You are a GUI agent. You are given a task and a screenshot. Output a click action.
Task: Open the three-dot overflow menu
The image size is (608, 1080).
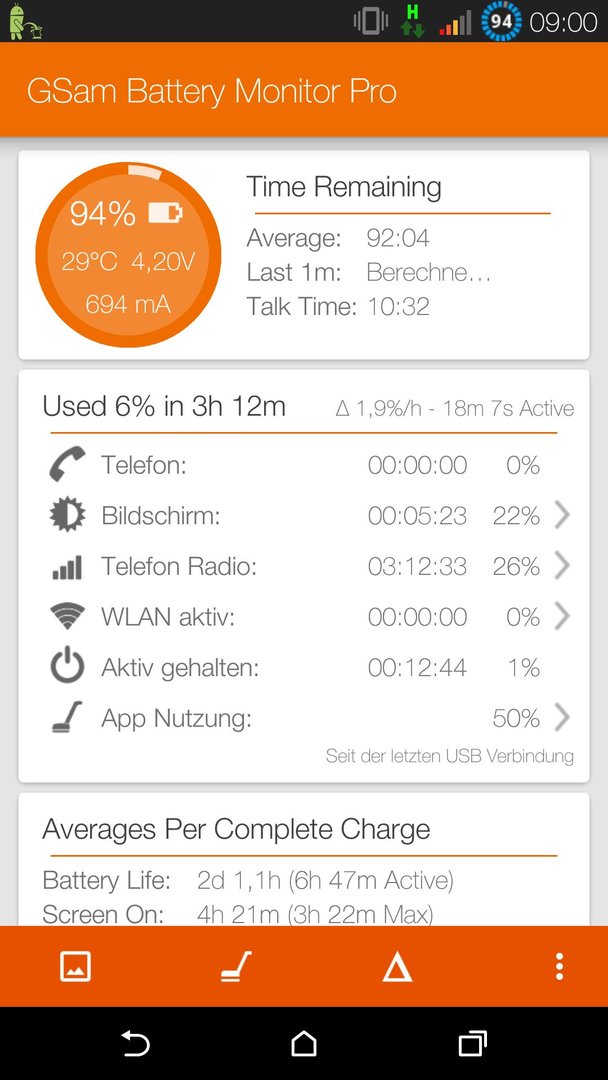point(559,966)
